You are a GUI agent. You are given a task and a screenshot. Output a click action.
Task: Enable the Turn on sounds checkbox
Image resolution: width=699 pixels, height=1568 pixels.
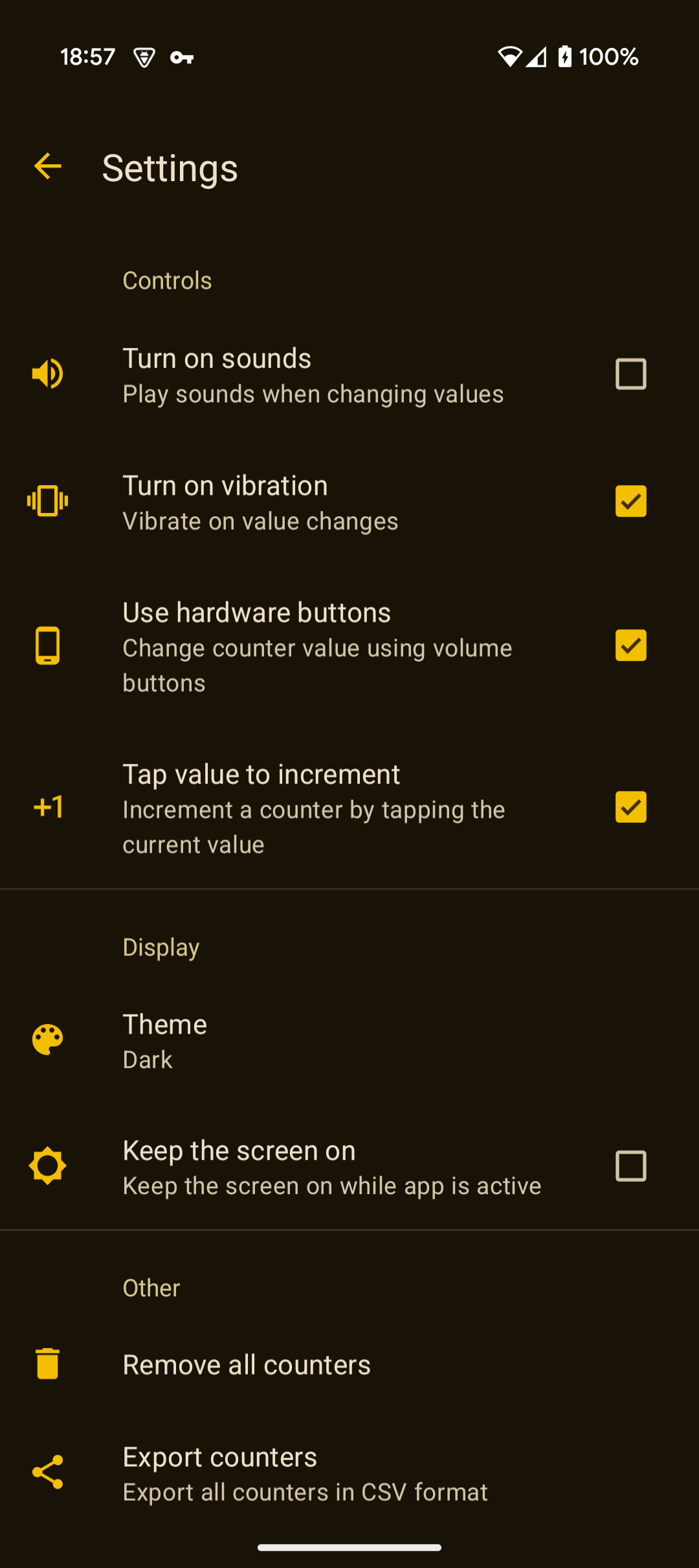point(630,374)
